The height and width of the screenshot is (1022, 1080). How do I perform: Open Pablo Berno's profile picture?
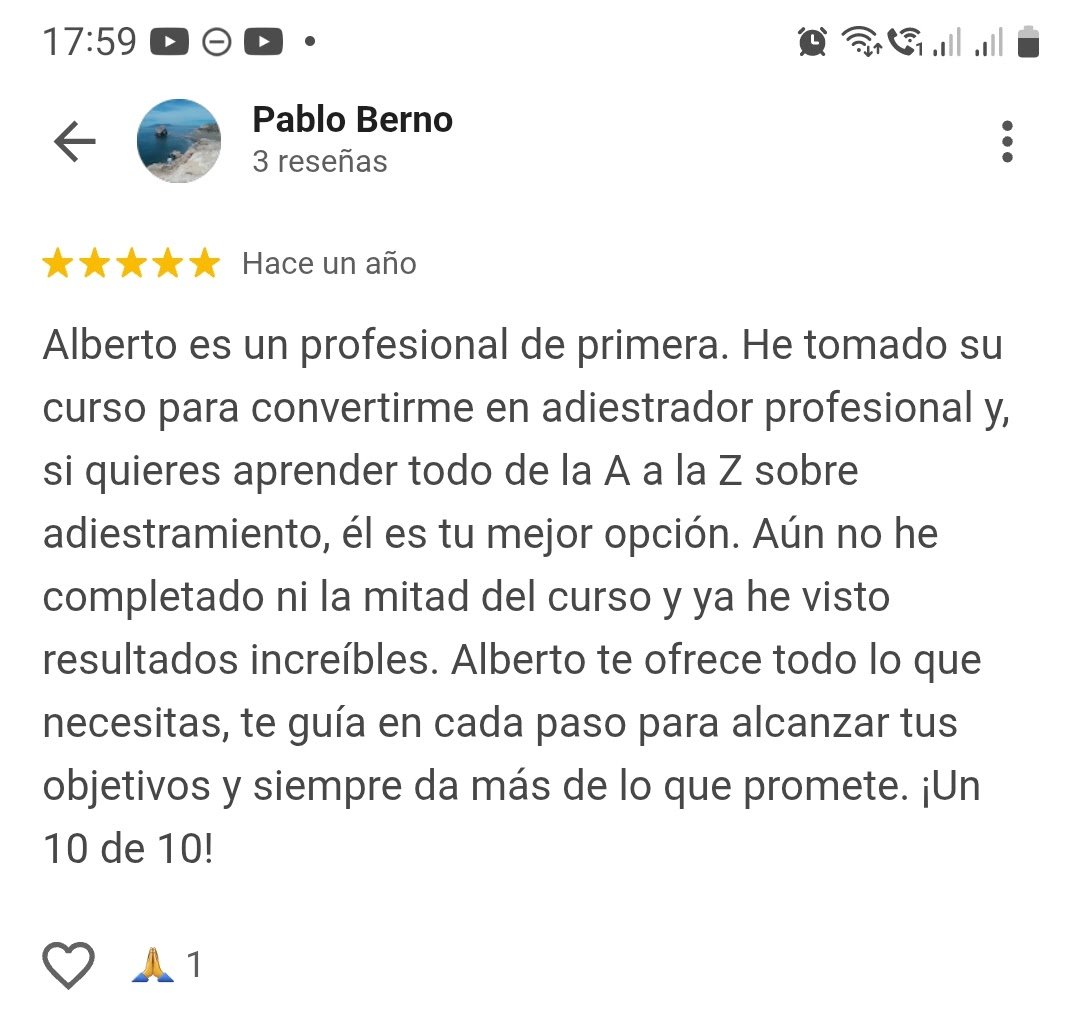178,141
